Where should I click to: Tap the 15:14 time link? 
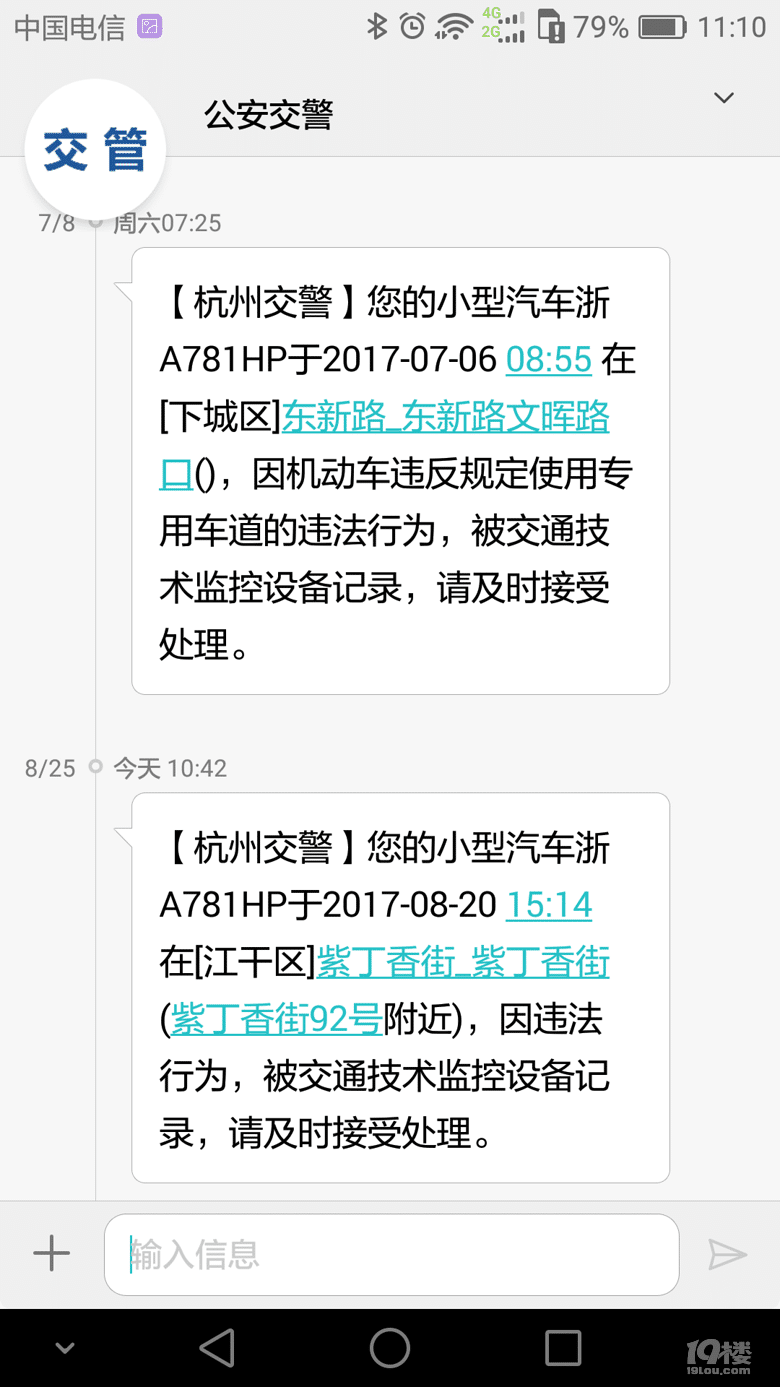click(x=549, y=905)
